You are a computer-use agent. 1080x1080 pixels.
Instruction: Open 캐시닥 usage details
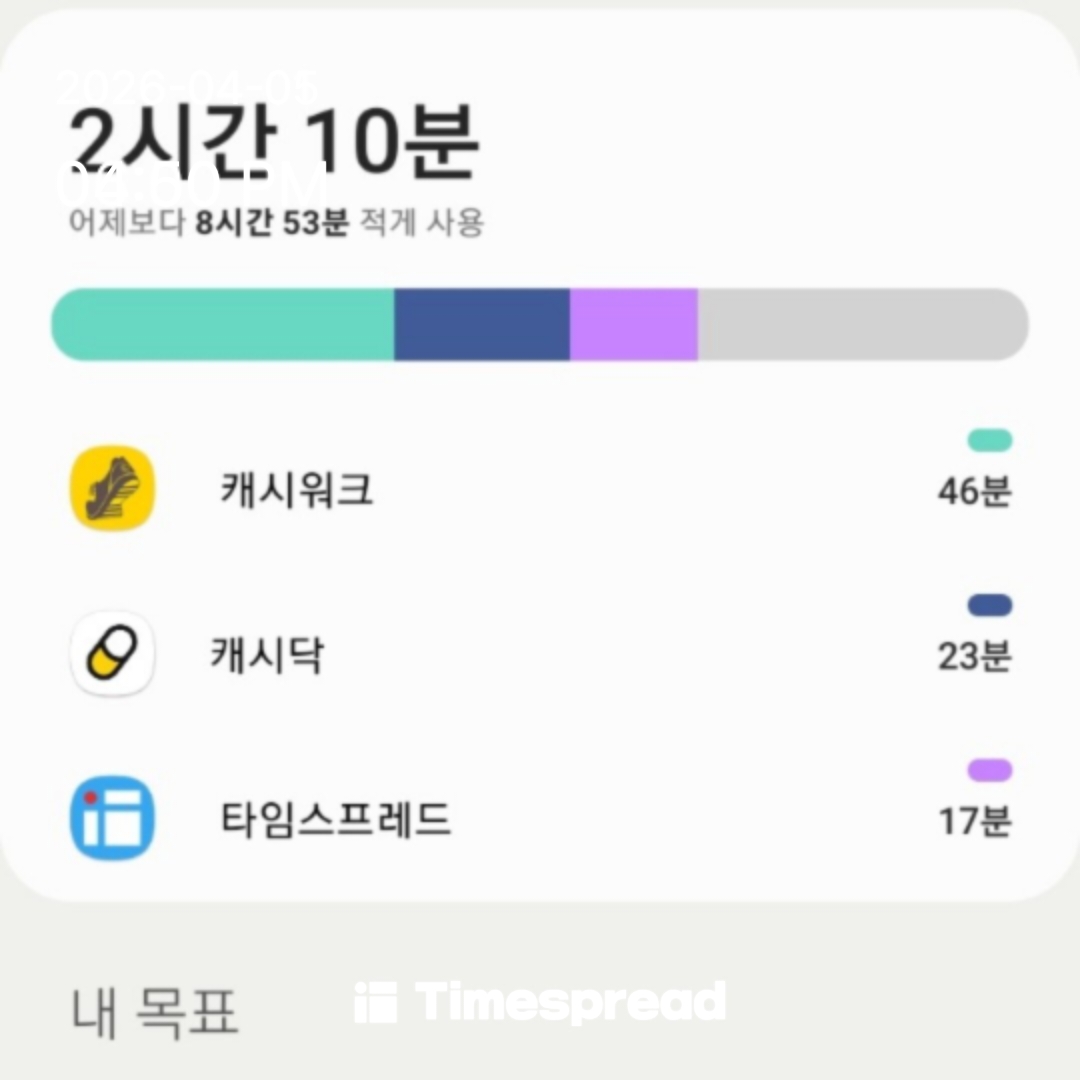tap(266, 655)
